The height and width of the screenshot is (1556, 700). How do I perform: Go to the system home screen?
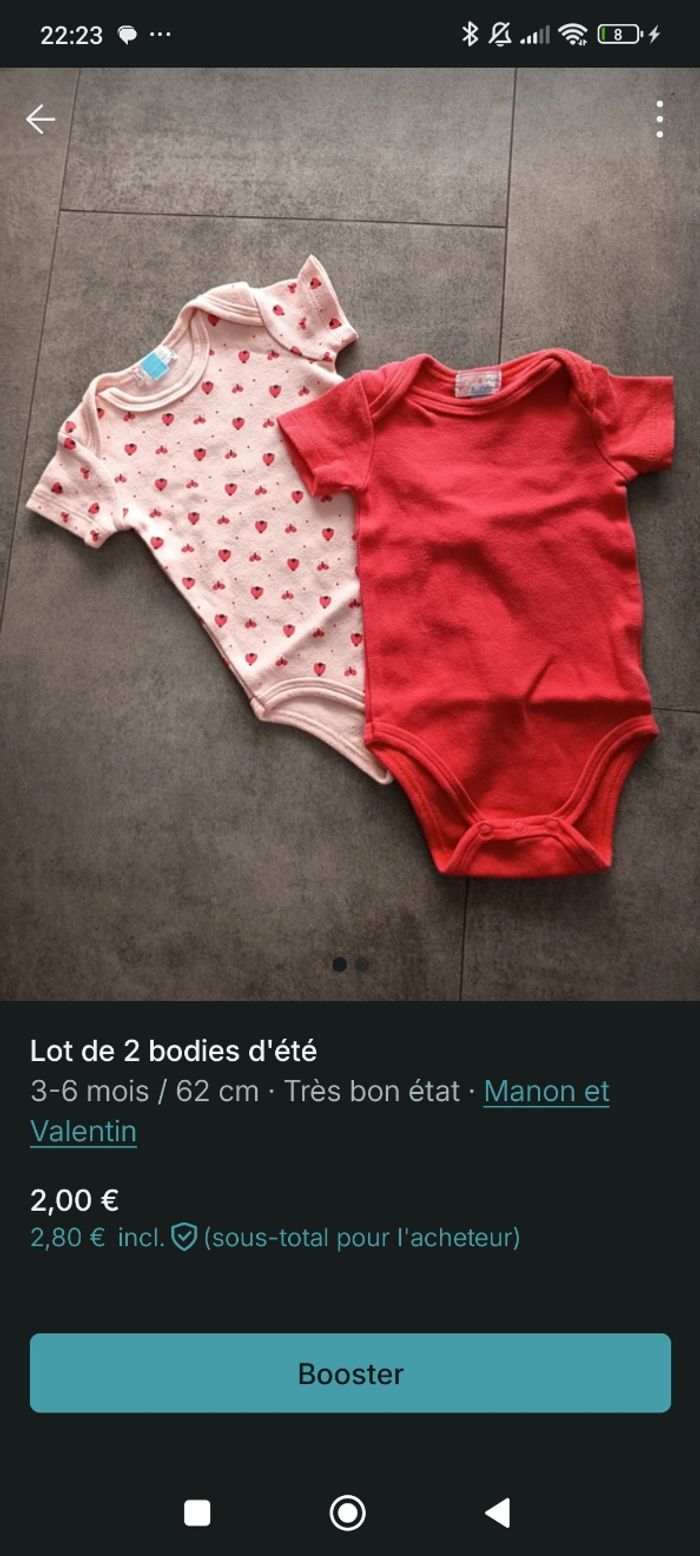[x=347, y=1513]
